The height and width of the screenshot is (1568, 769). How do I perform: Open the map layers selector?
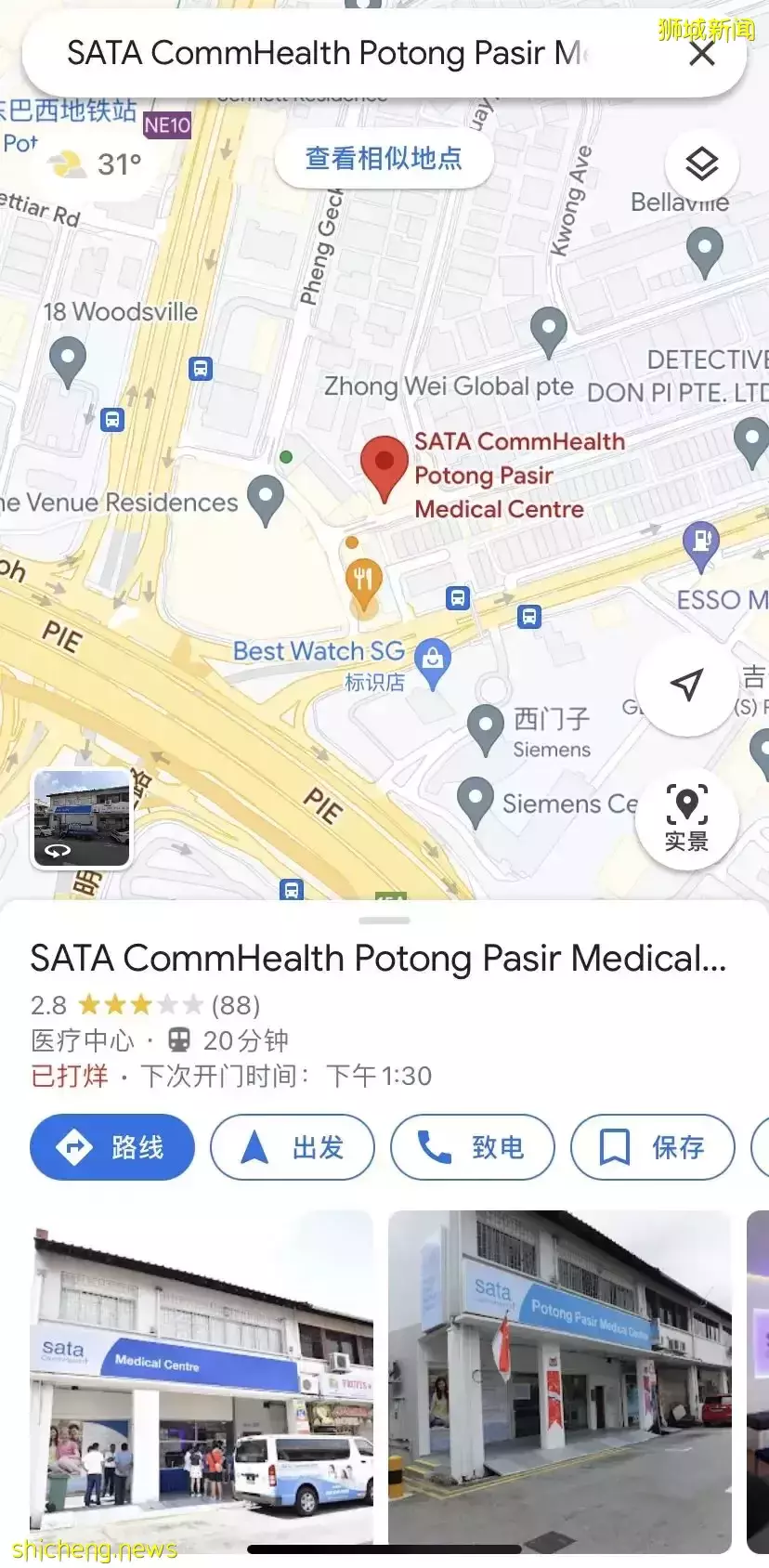point(702,164)
